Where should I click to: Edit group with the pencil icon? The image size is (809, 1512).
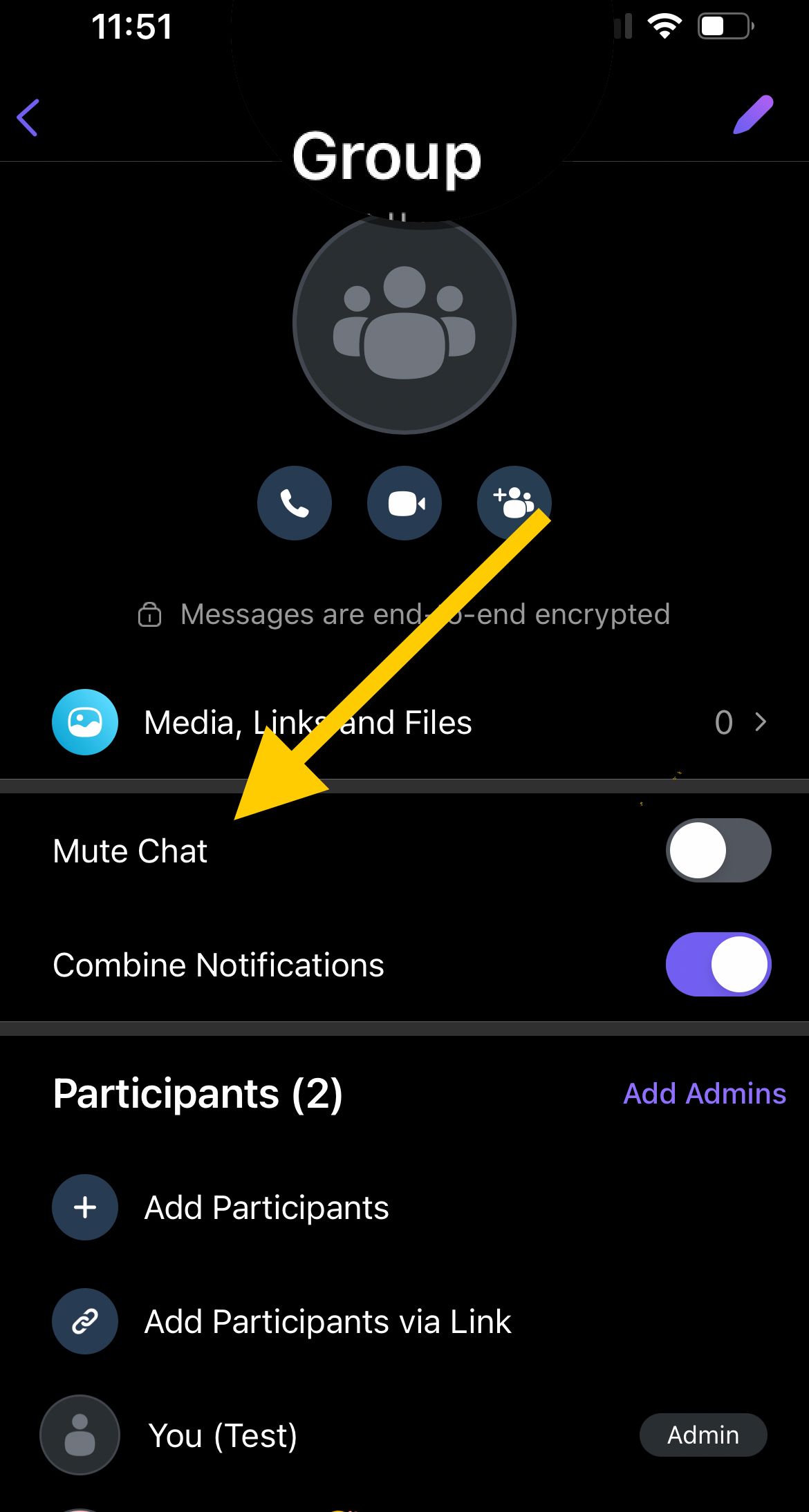point(753,115)
